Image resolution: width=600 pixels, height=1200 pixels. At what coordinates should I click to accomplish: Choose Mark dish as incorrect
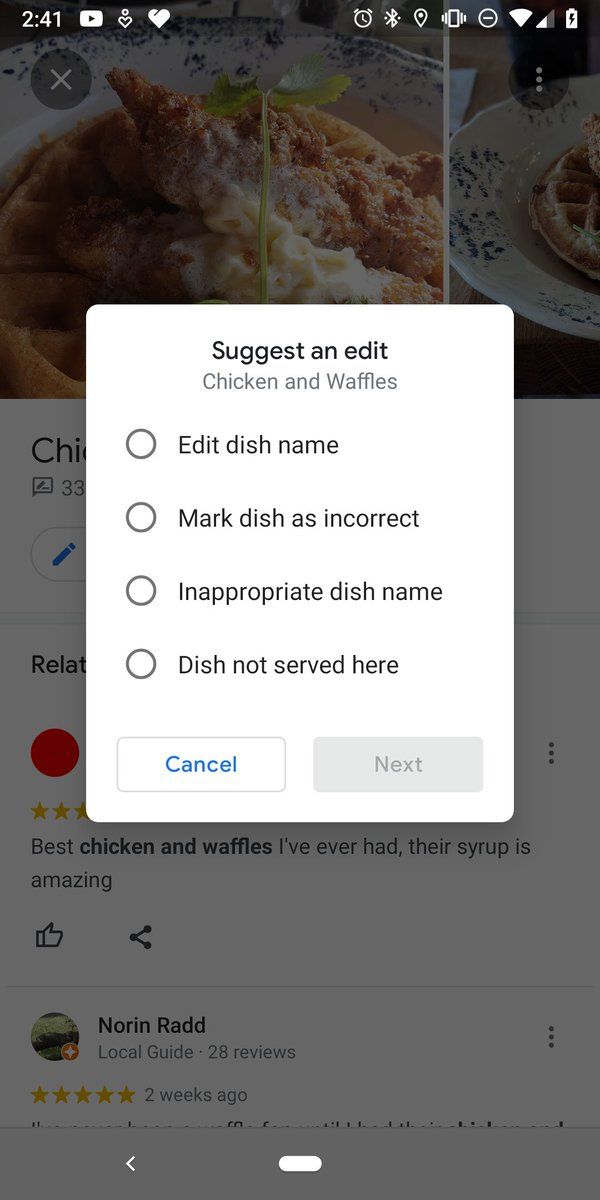point(141,518)
